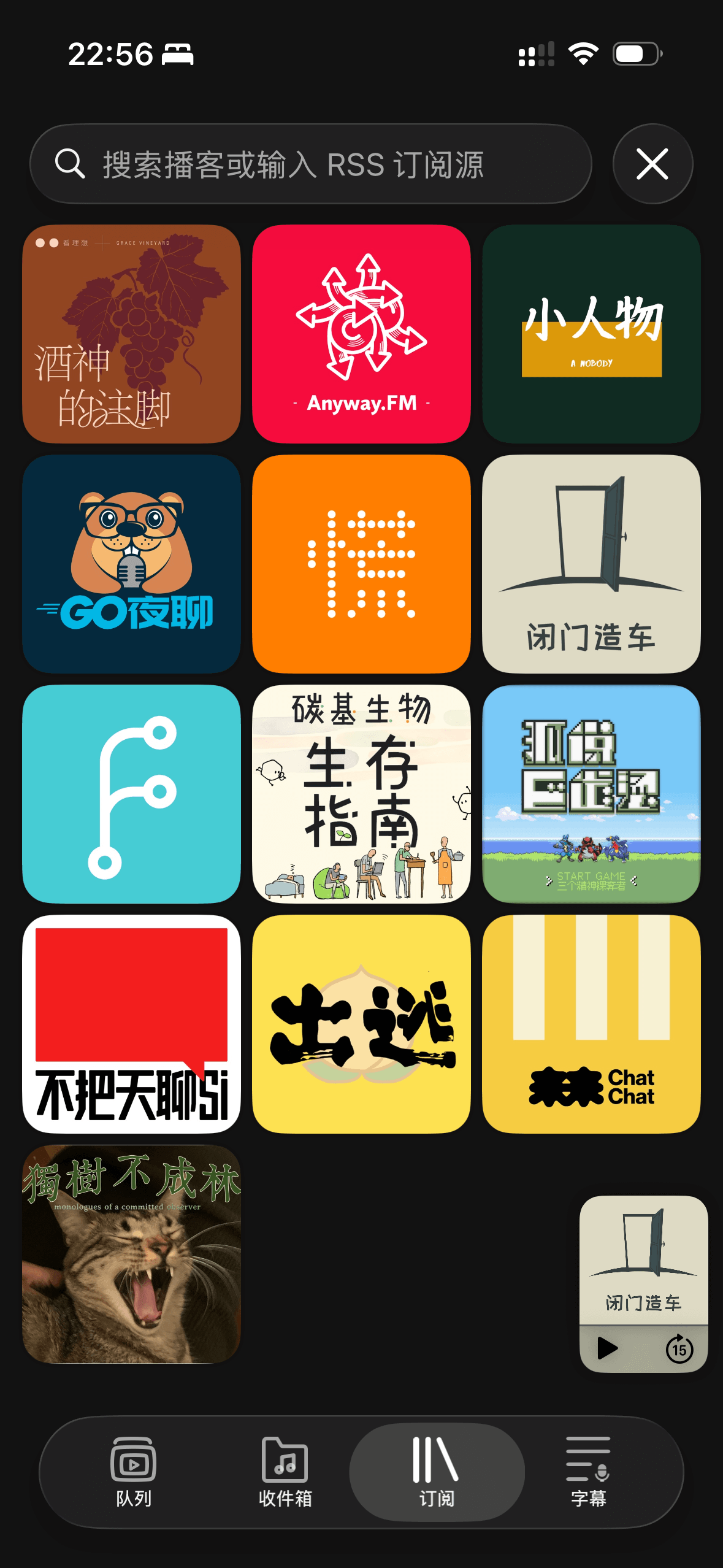The width and height of the screenshot is (723, 1568).
Task: Open the pixel-art START GAME podcast
Action: (x=591, y=794)
